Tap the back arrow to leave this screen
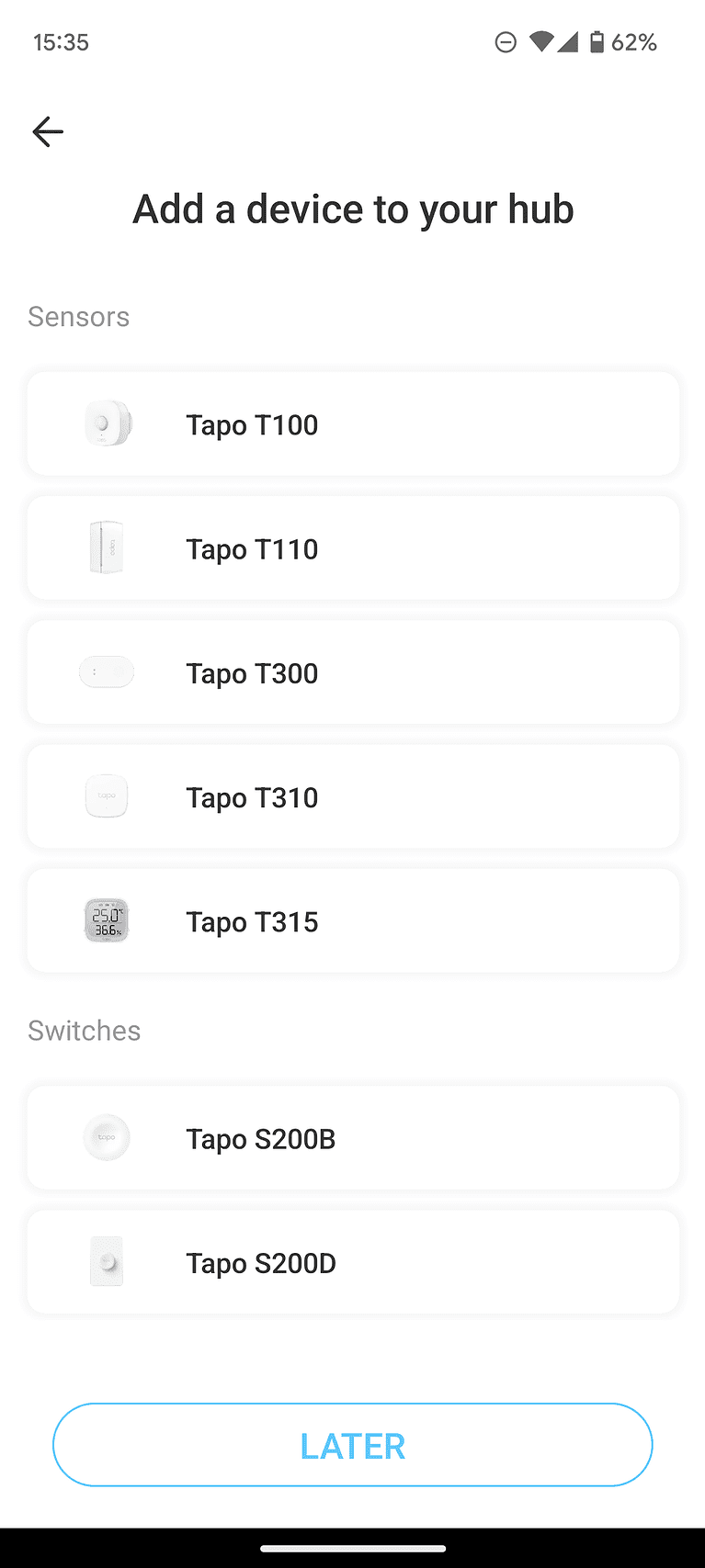This screenshot has width=705, height=1568. click(47, 131)
